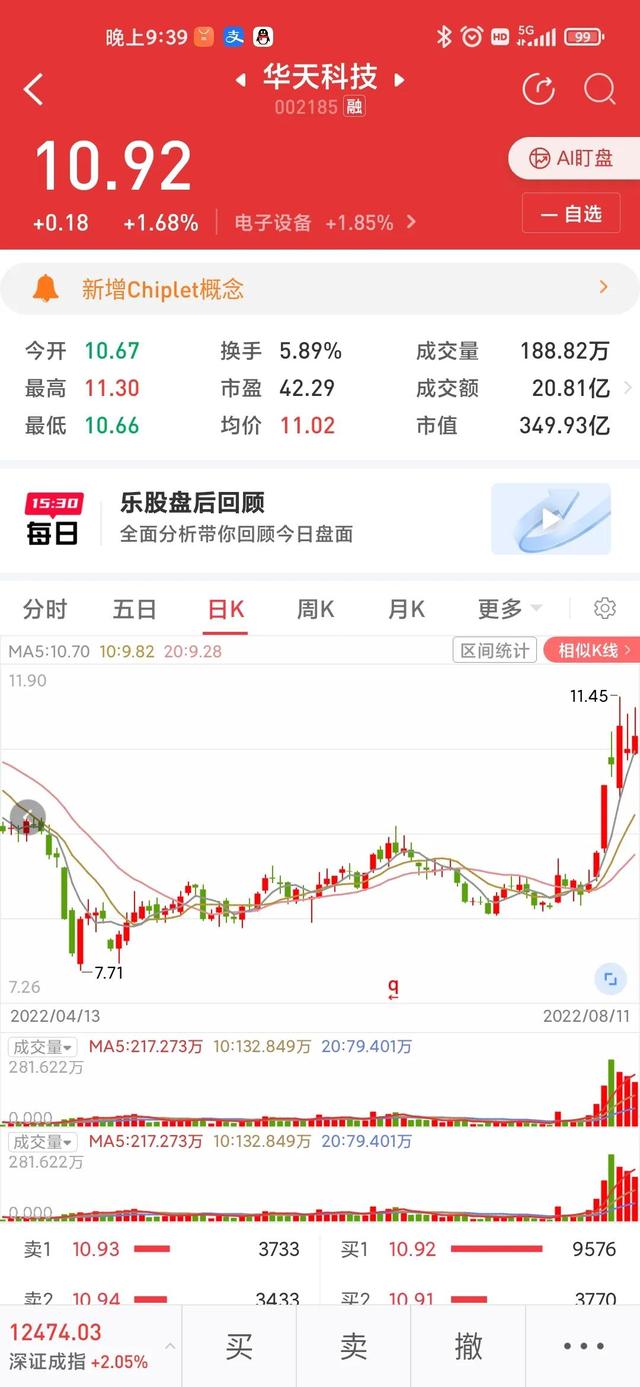Play the 乐股盘后回顾 video
Screen dimensions: 640x1387
[x=550, y=518]
